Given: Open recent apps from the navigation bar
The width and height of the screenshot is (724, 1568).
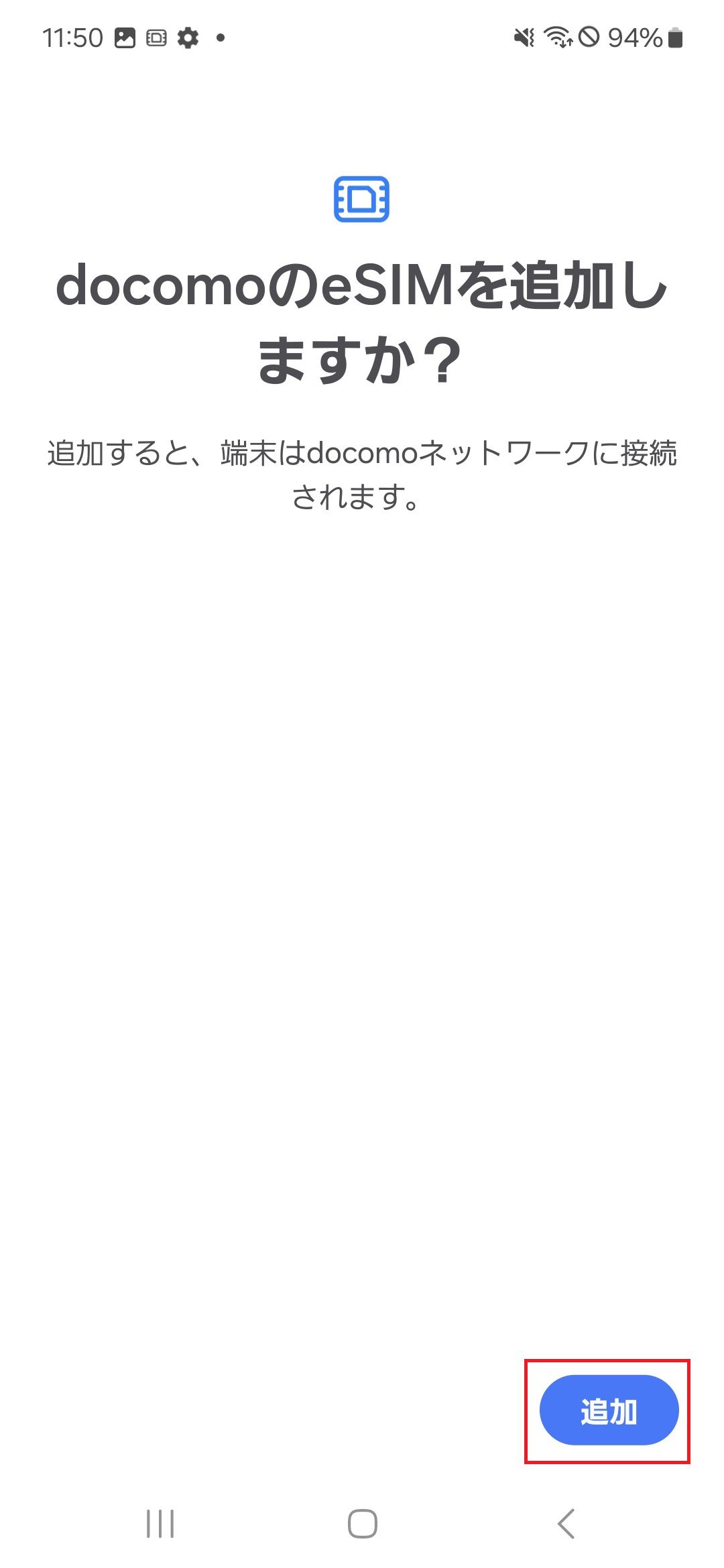Looking at the screenshot, I should 160,1524.
